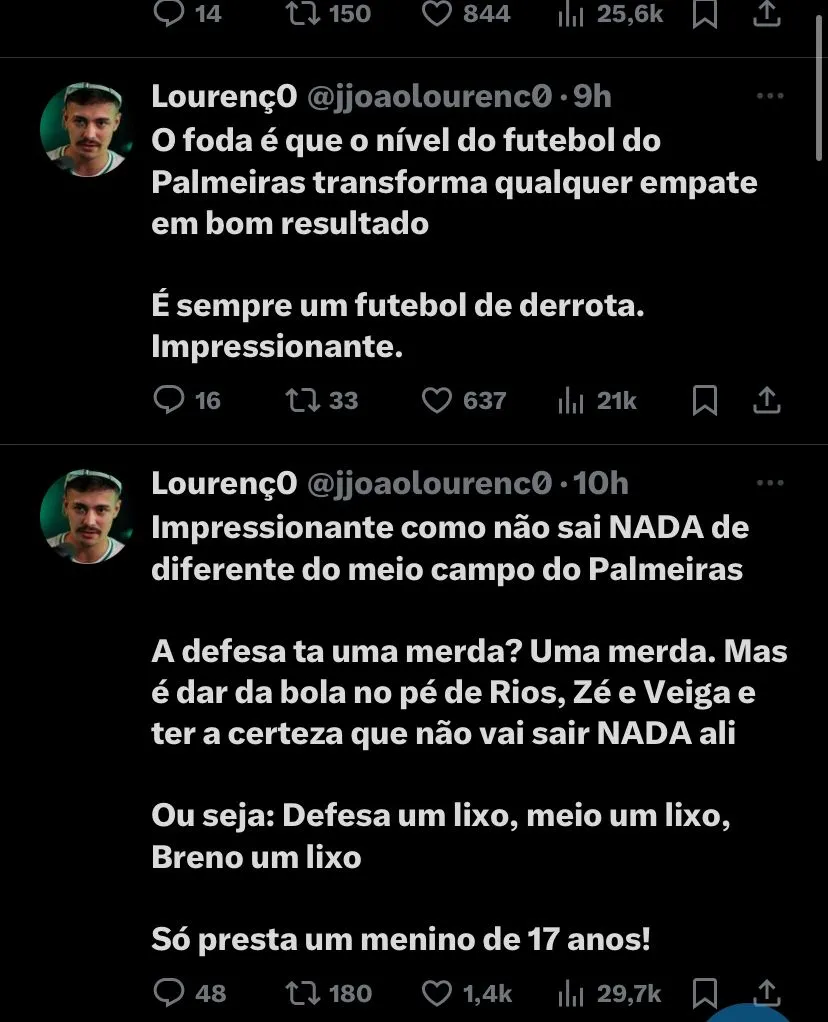Retweet the tweet with 150 reposts
Image resolution: width=828 pixels, height=1022 pixels.
click(x=301, y=14)
